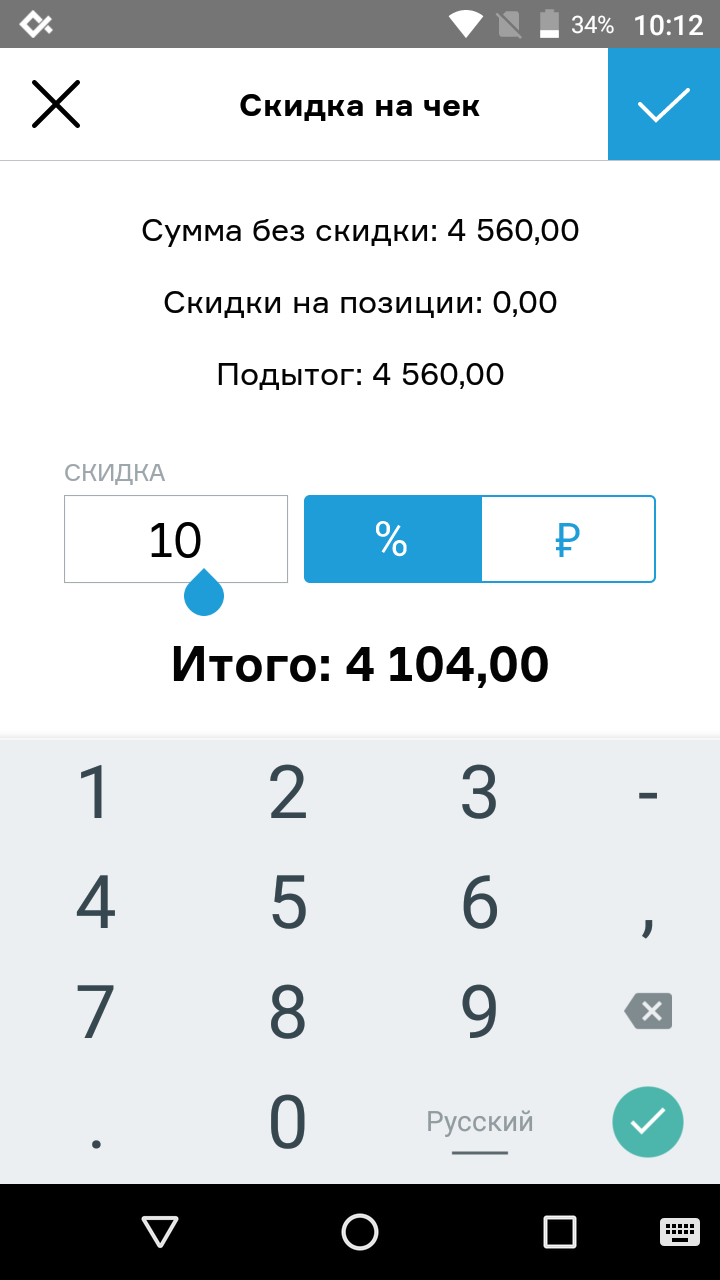This screenshot has height=1280, width=720.
Task: Switch keyboard language via Русский label
Action: (x=478, y=1121)
